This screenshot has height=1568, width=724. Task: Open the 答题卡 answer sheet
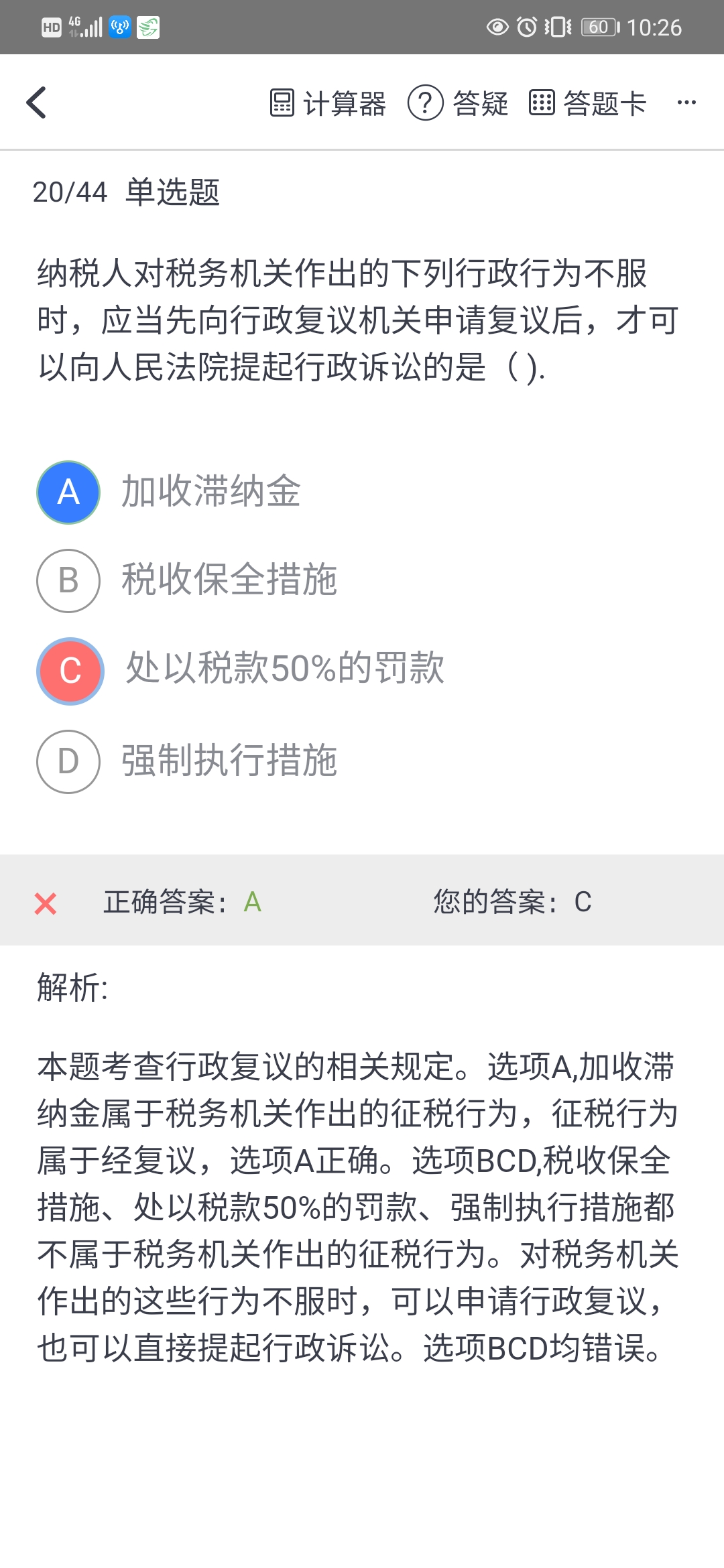587,103
